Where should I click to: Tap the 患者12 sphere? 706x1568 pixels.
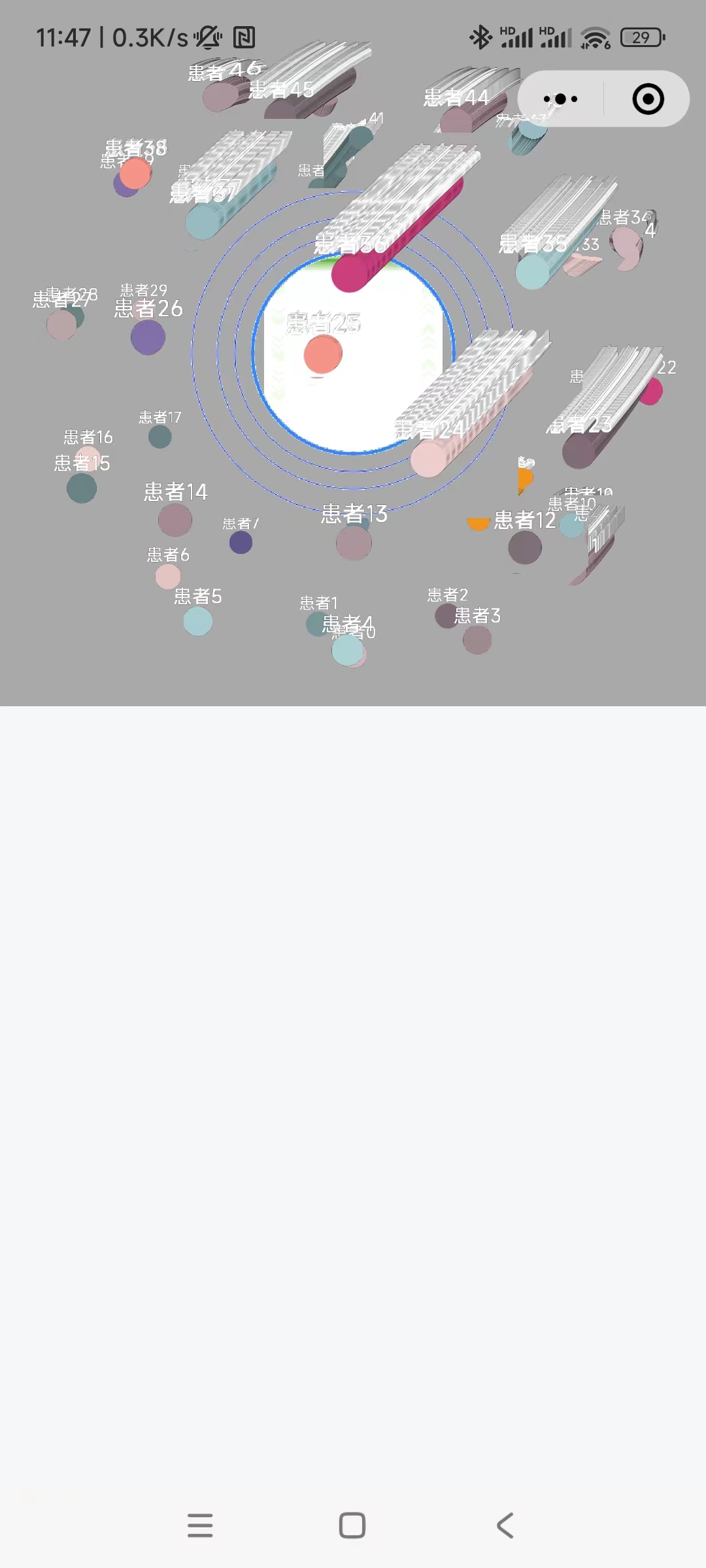[525, 547]
